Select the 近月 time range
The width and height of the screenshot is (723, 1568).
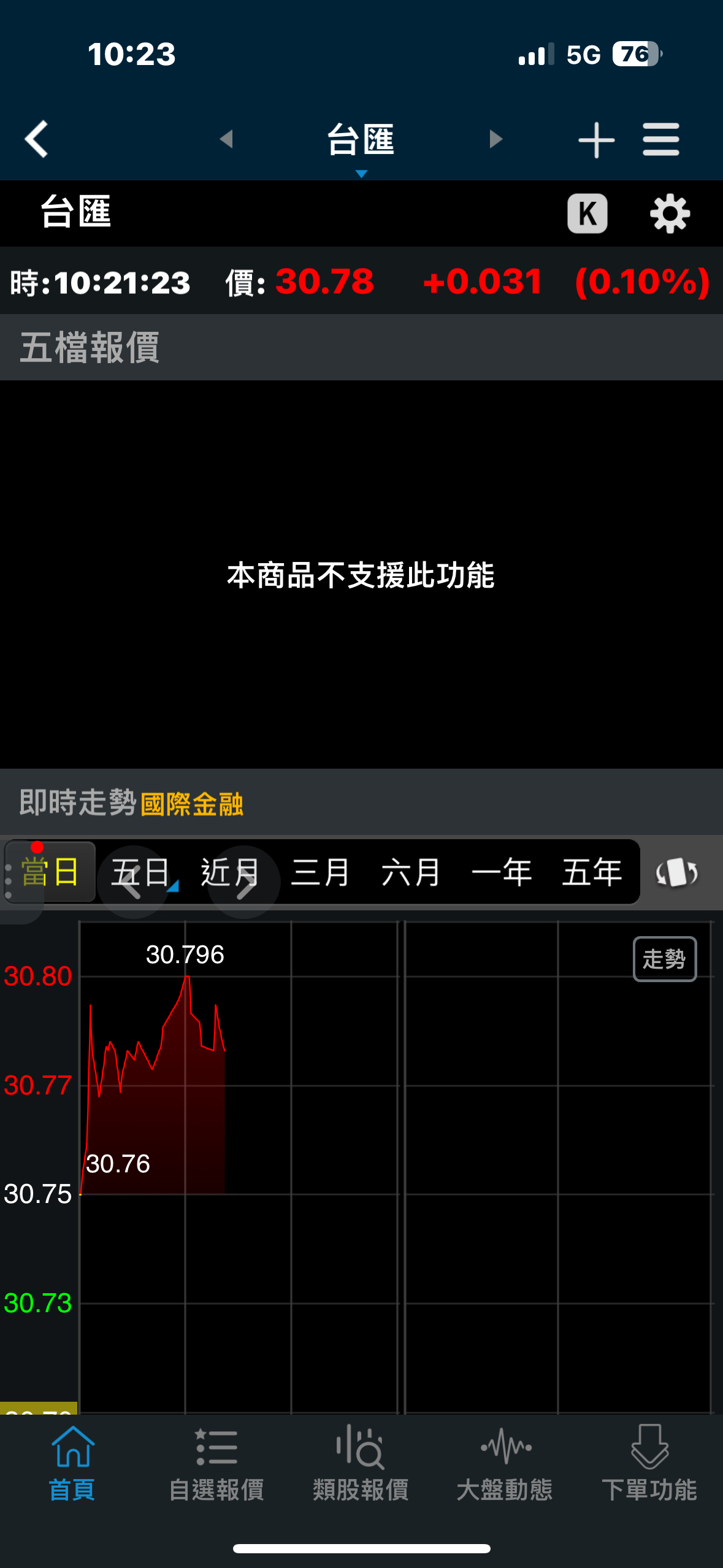coord(231,872)
